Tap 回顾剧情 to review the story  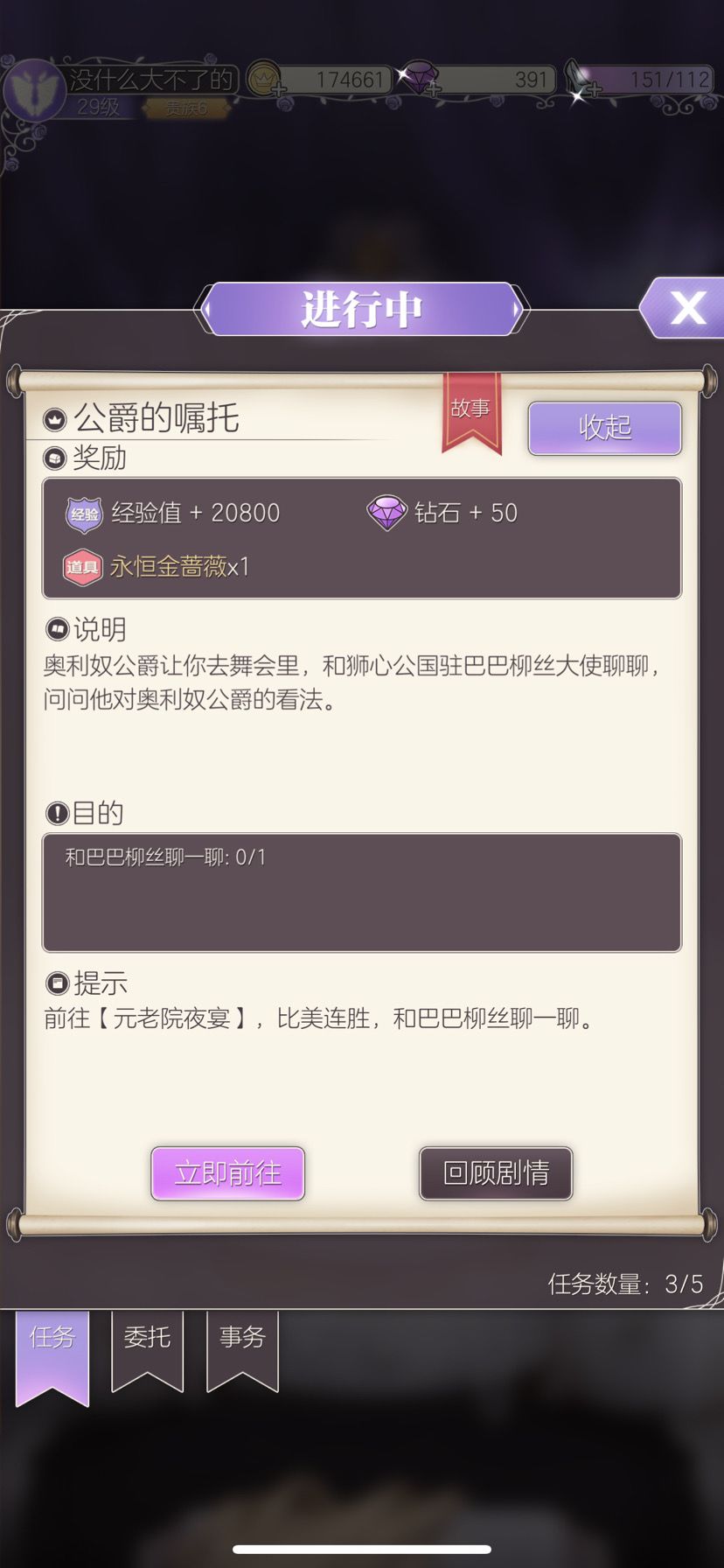[495, 1173]
